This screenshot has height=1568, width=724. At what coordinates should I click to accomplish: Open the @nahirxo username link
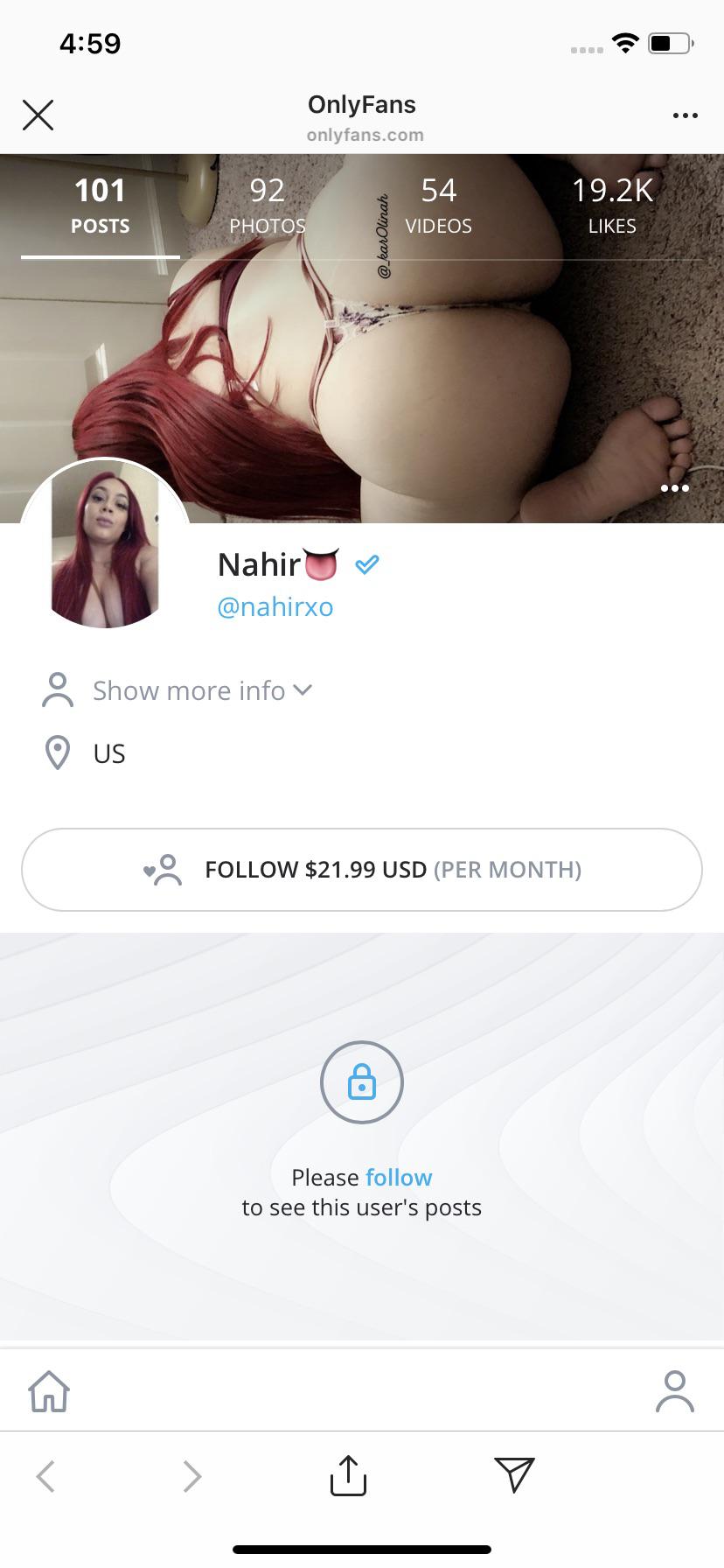point(275,606)
